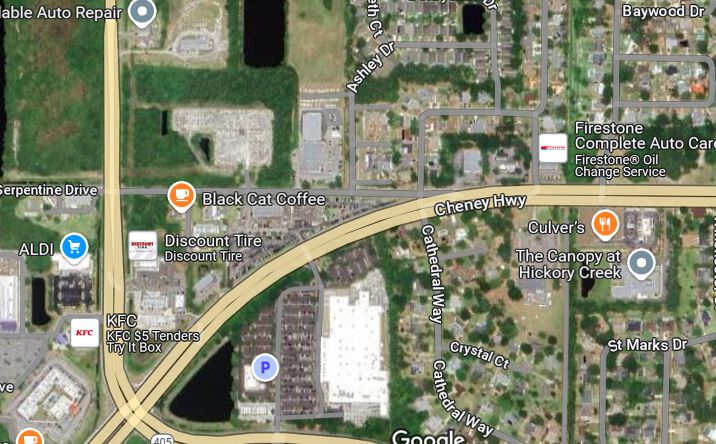Open Firestone Complete Auto Care marker
The image size is (716, 444).
pos(553,148)
